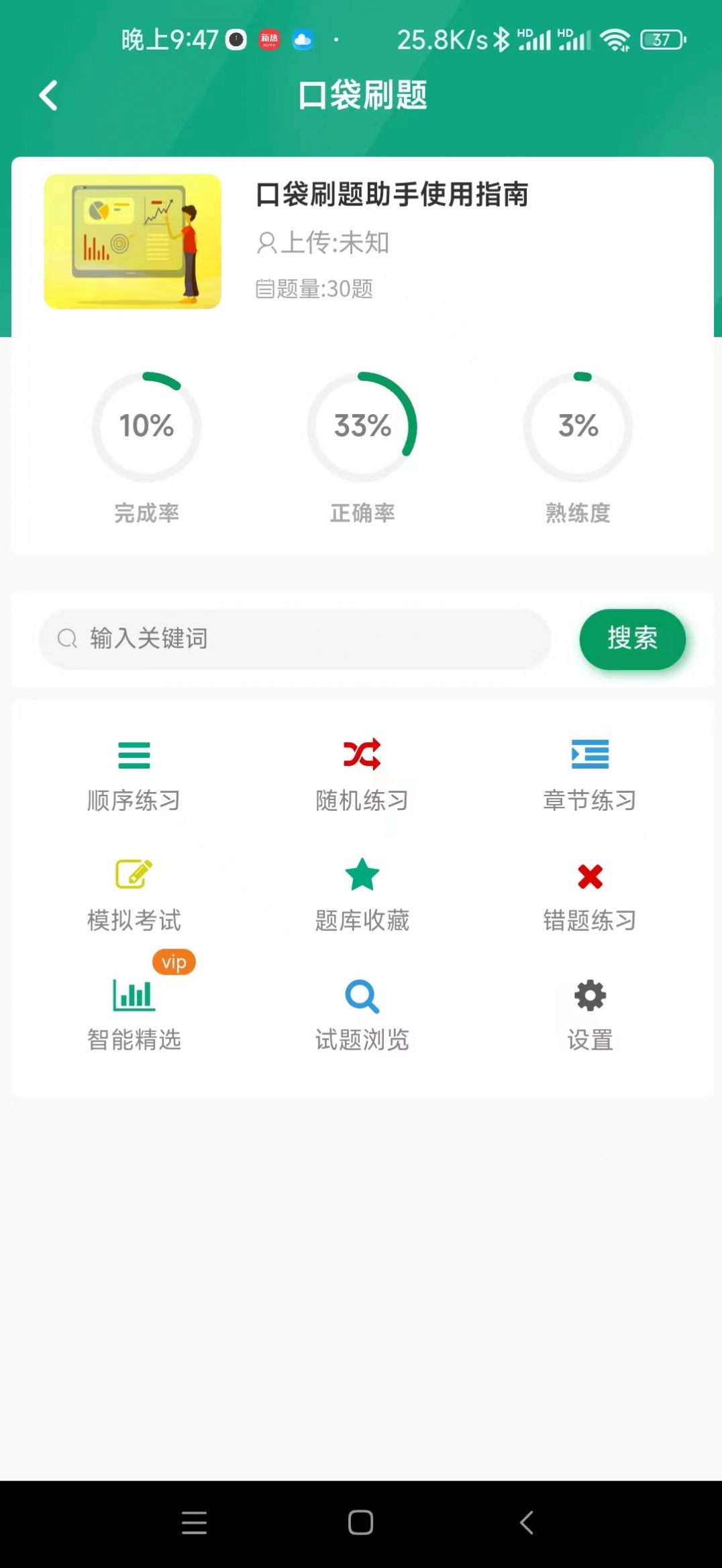Image resolution: width=722 pixels, height=1568 pixels.
Task: Open 设置 settings gear
Action: pyautogui.click(x=590, y=1014)
